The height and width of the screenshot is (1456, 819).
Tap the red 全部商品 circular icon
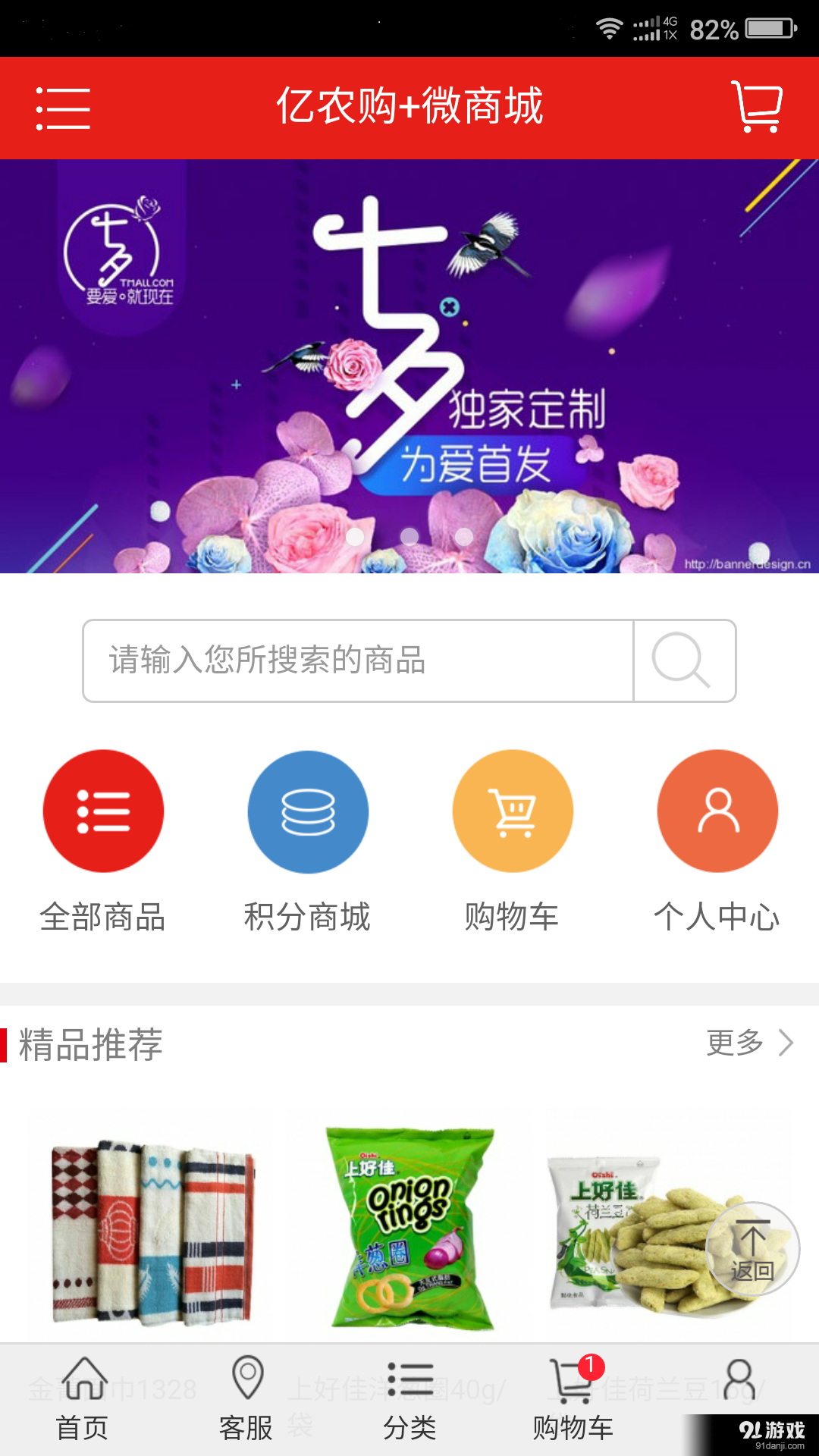pos(104,811)
